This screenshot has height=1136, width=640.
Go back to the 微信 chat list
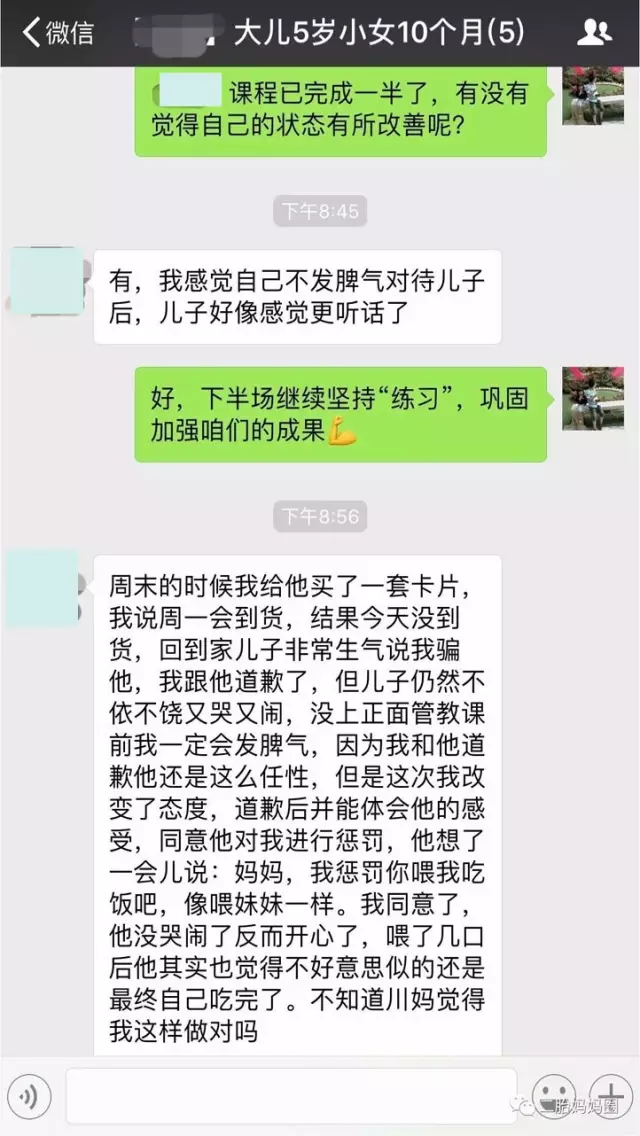pyautogui.click(x=58, y=33)
